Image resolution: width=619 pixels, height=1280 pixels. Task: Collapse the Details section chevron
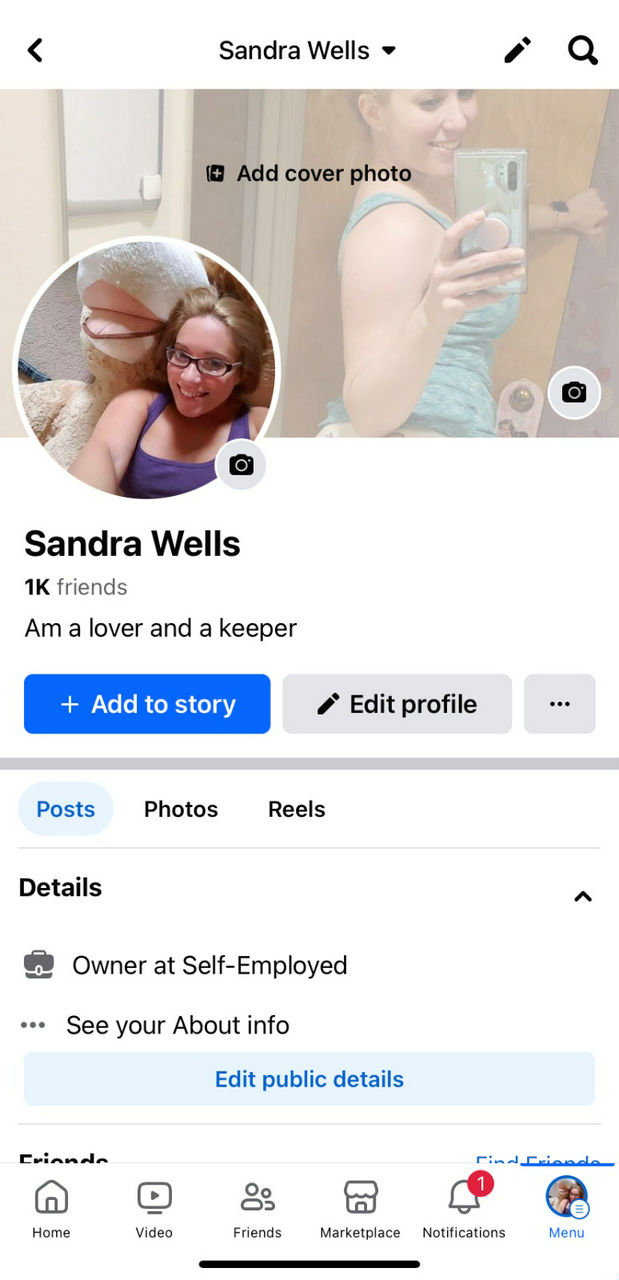pos(583,896)
